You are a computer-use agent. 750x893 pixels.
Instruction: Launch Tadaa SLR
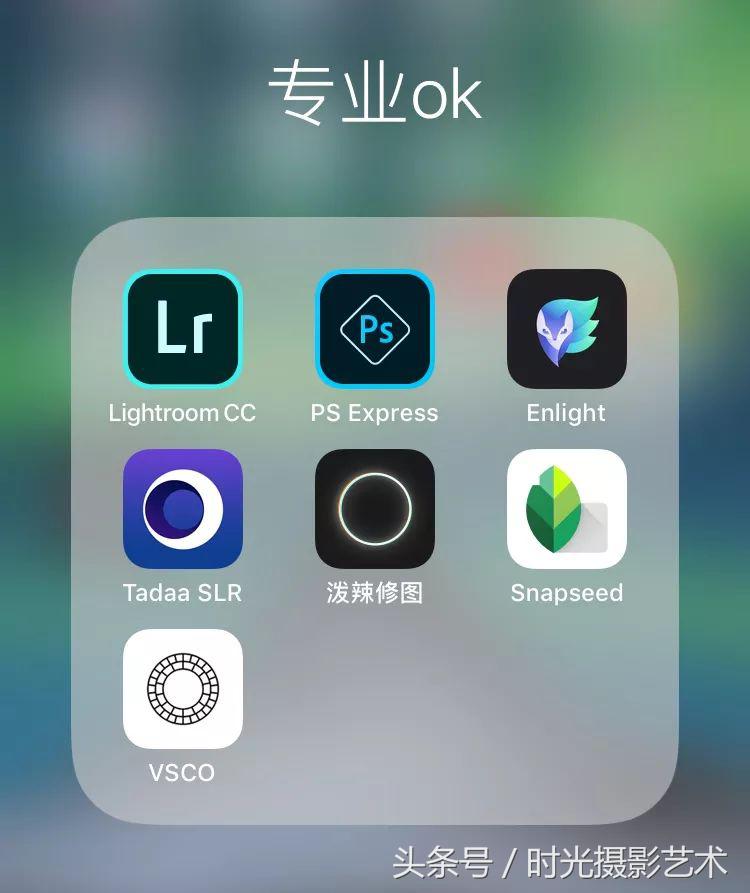[183, 509]
